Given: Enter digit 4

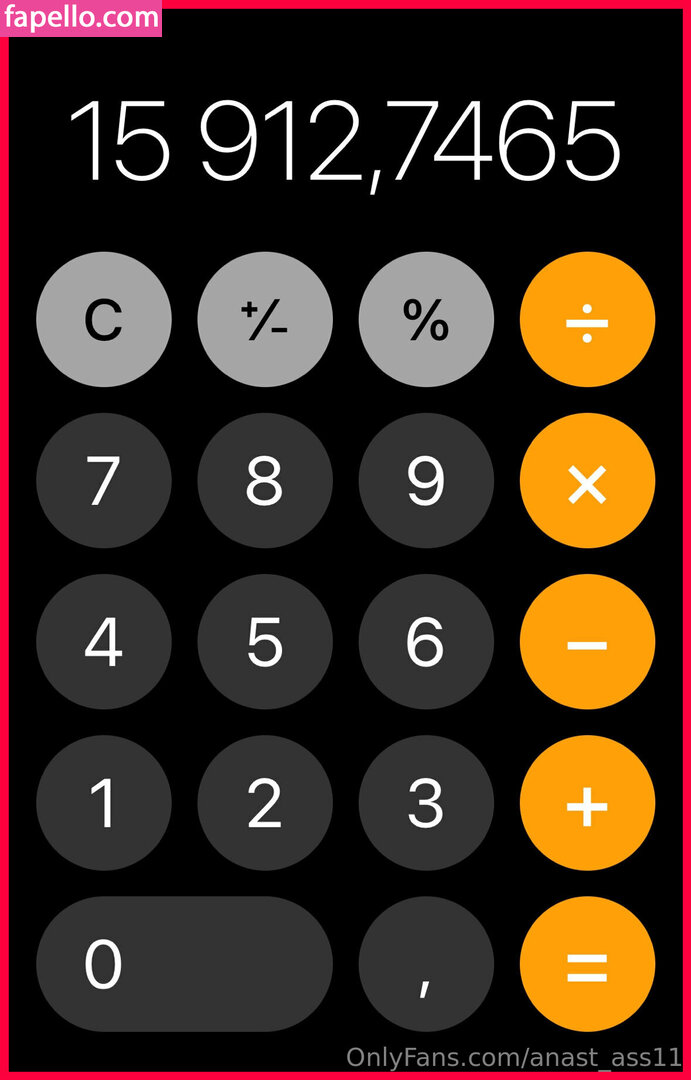Looking at the screenshot, I should tap(104, 642).
